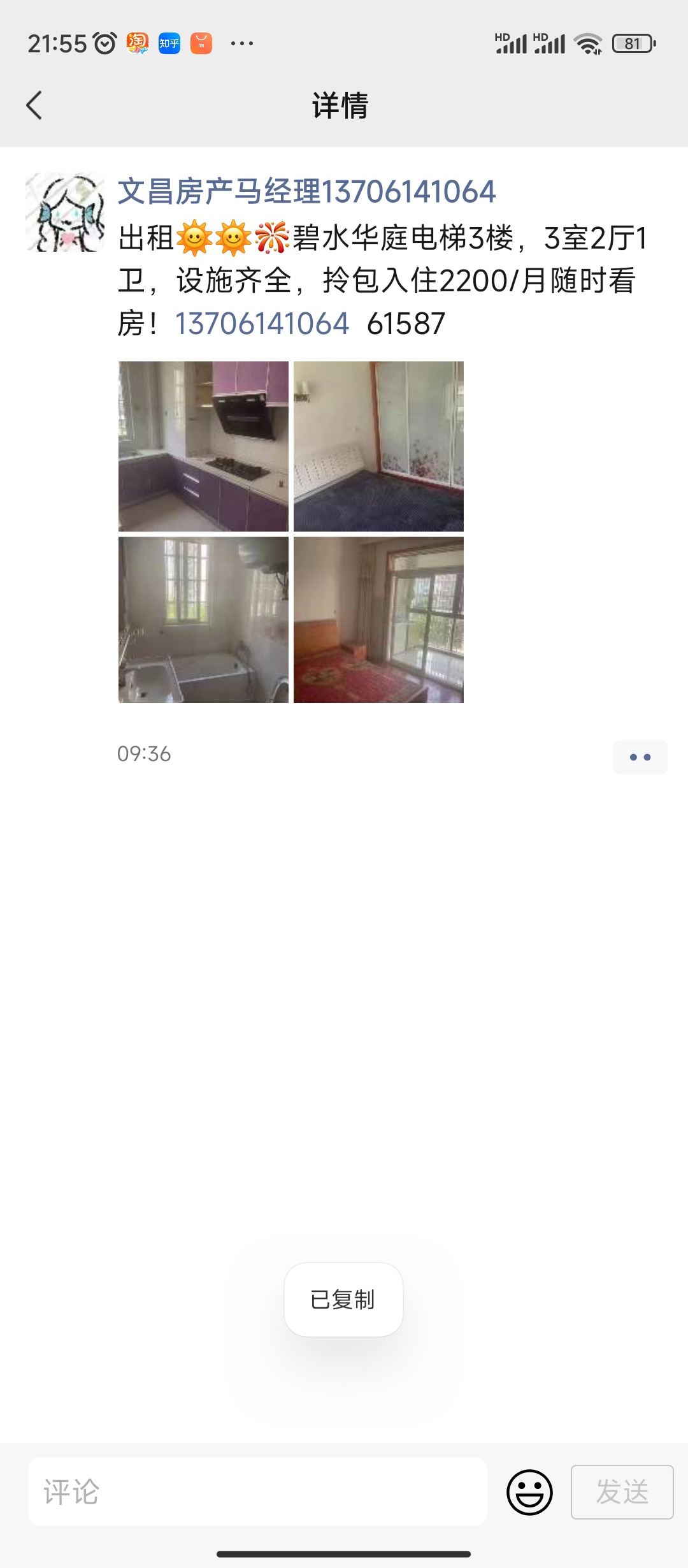Tap phone number link 13706141064 in post

pyautogui.click(x=262, y=323)
